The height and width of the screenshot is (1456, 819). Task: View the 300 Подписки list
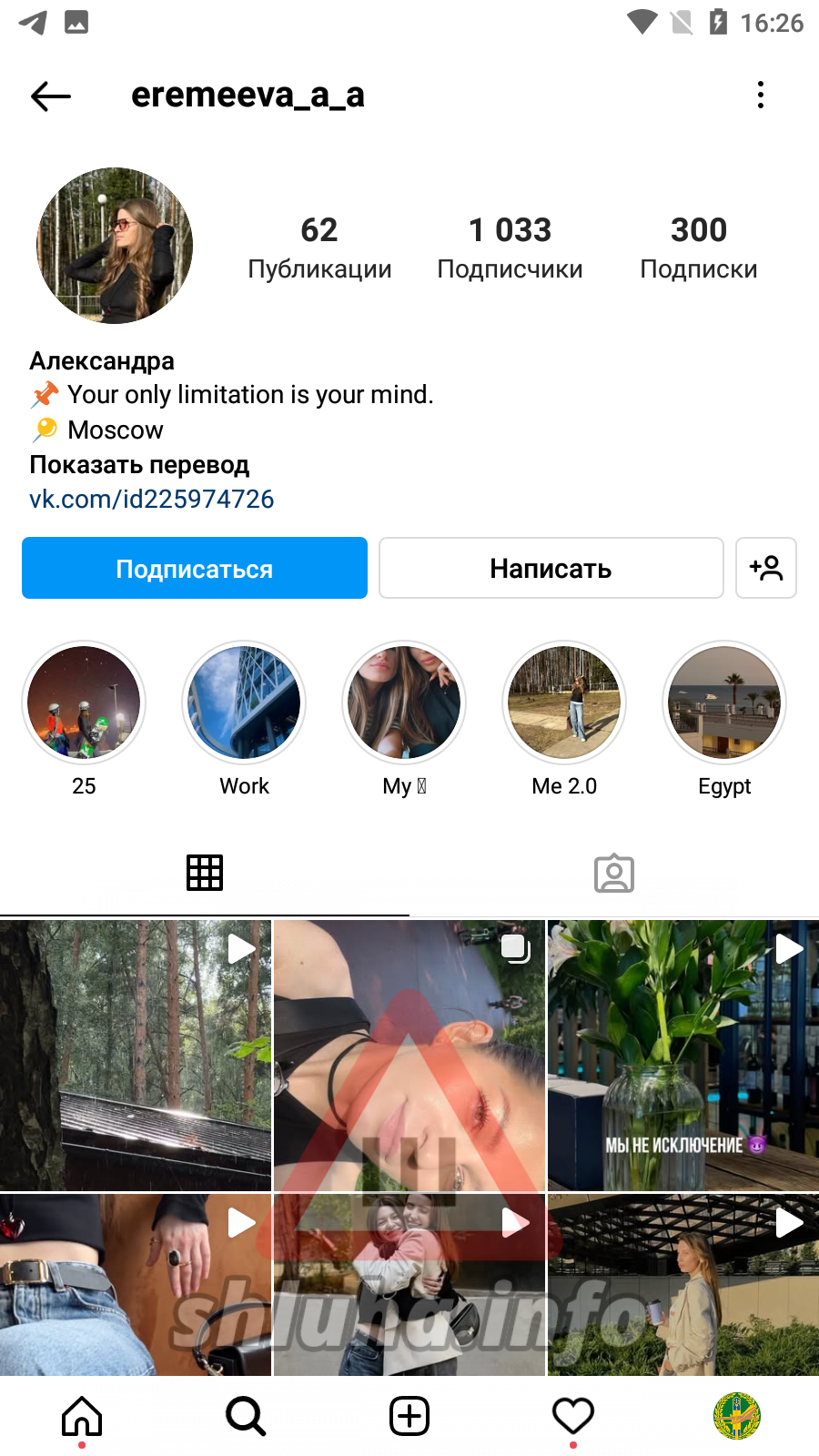point(698,247)
